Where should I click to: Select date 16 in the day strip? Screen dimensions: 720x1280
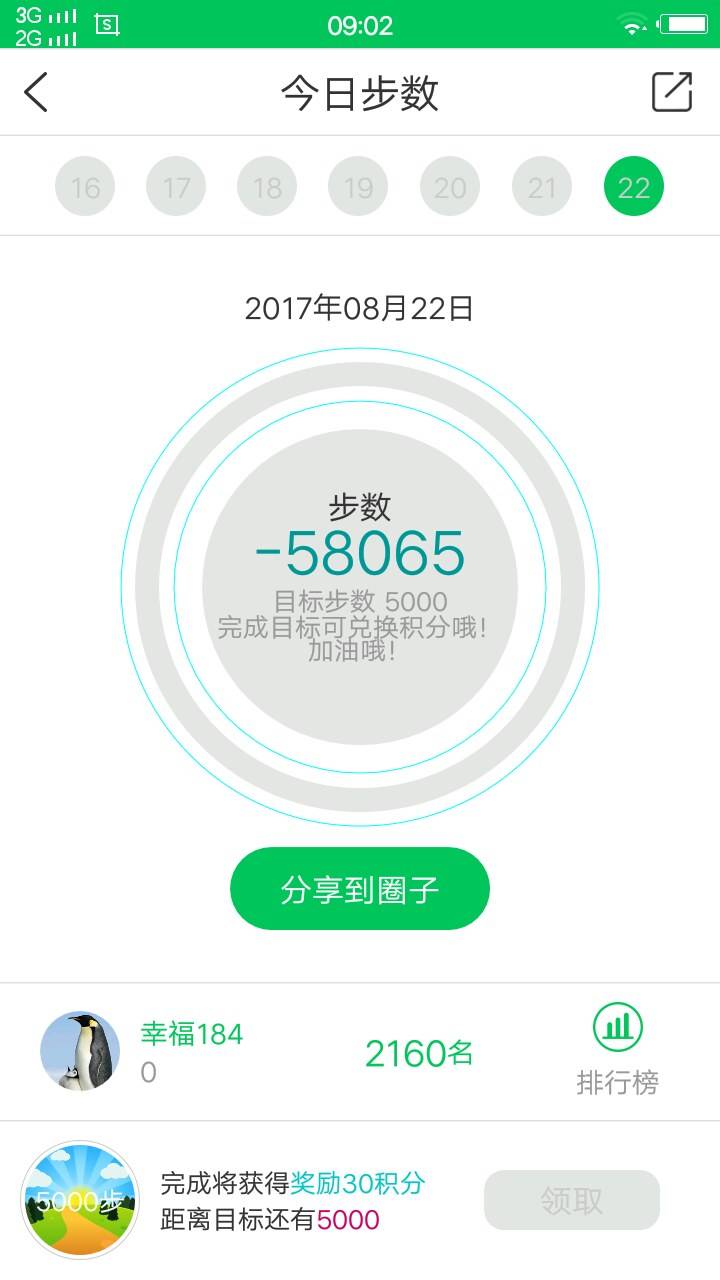point(85,187)
